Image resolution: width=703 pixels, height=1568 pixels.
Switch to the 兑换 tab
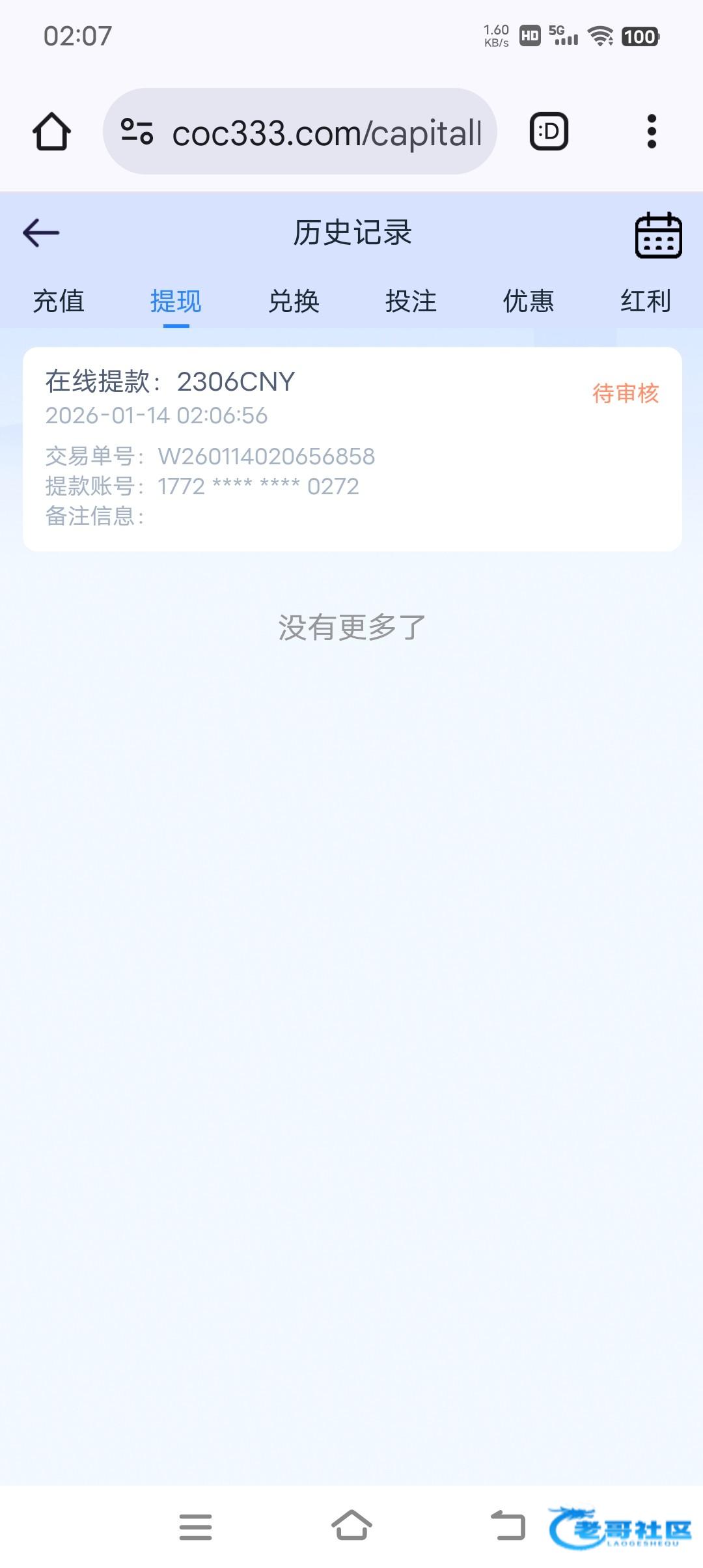[294, 301]
